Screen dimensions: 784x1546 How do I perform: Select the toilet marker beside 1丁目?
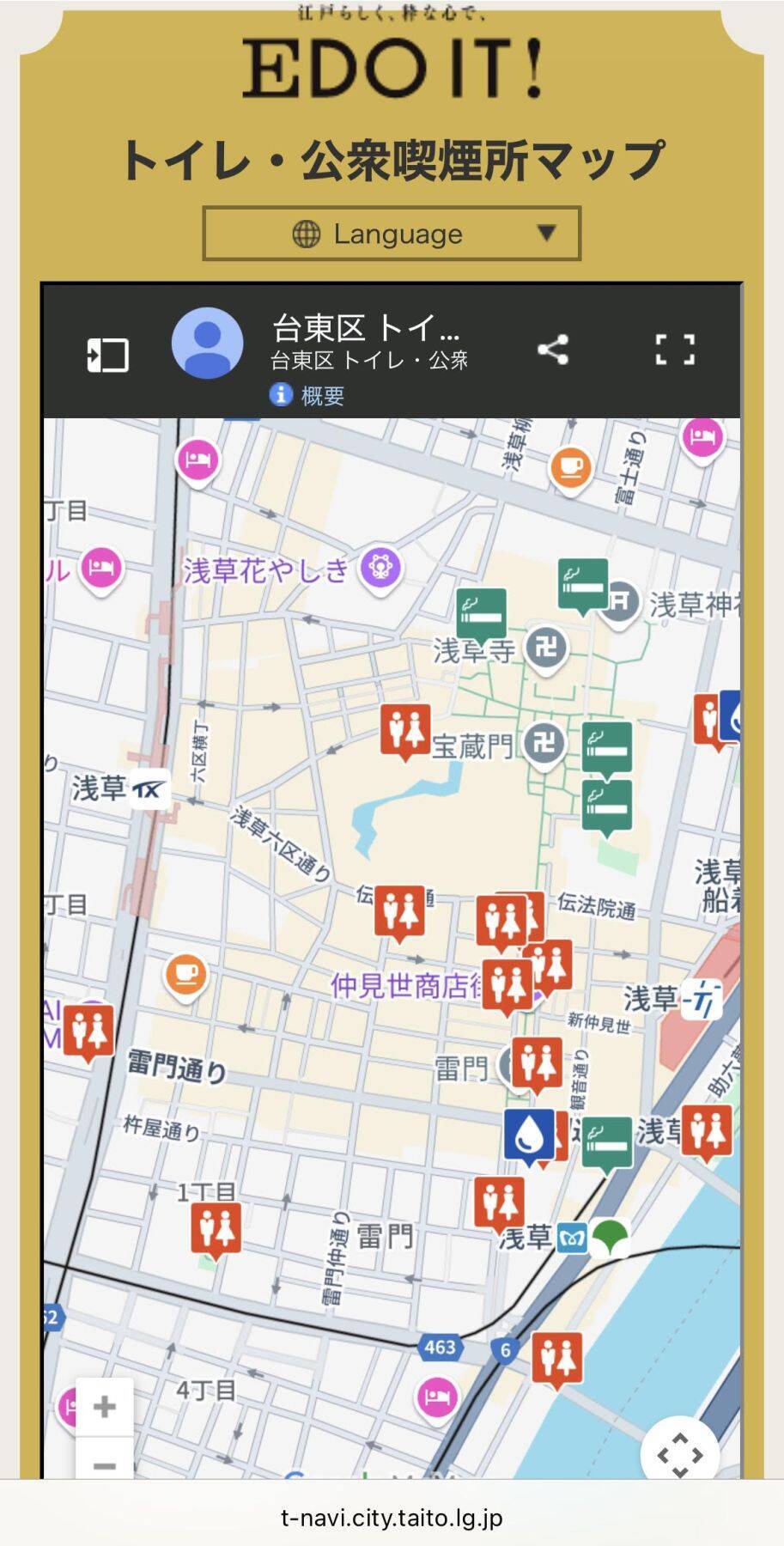tap(216, 1227)
